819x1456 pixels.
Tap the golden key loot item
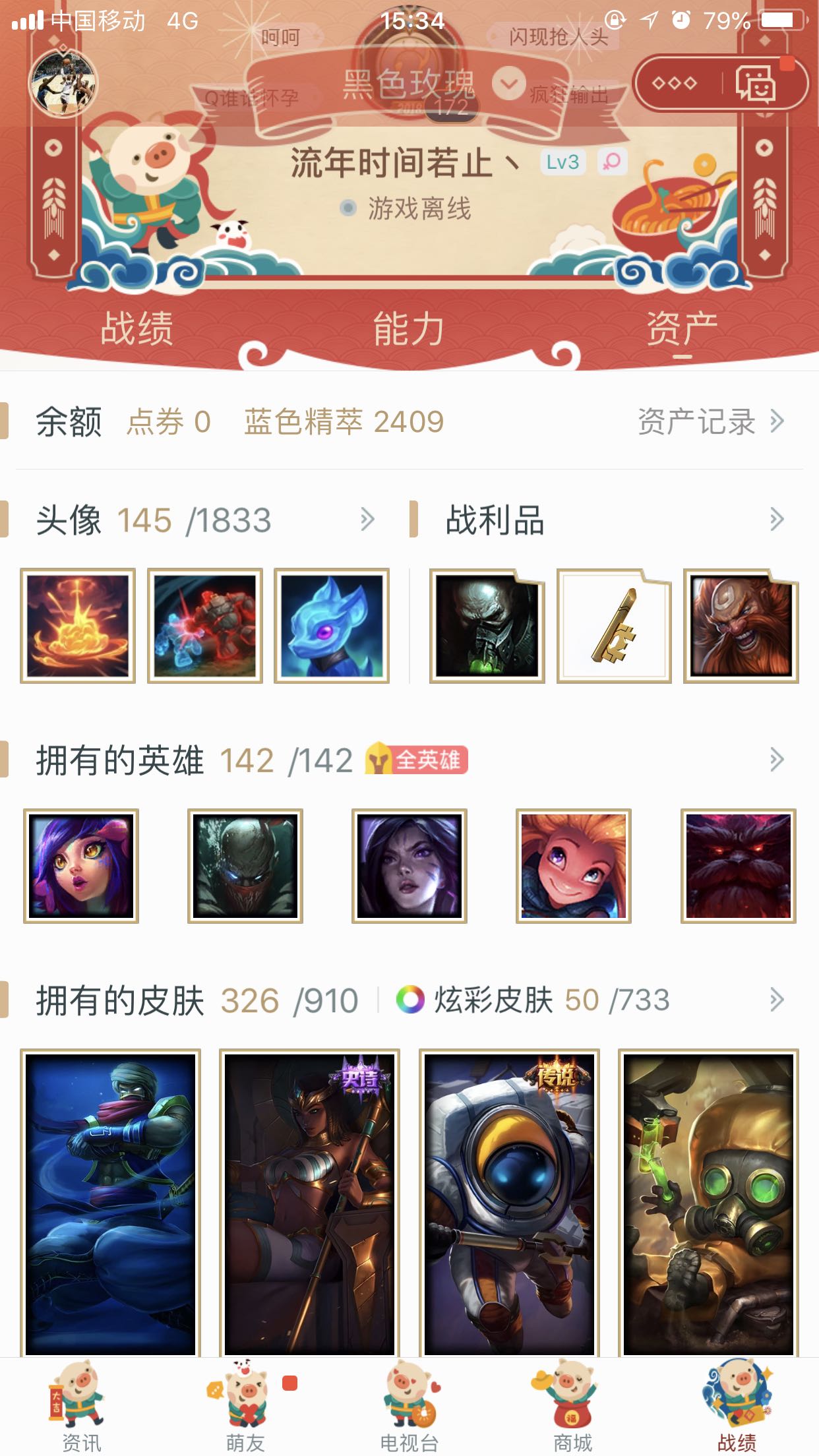614,626
